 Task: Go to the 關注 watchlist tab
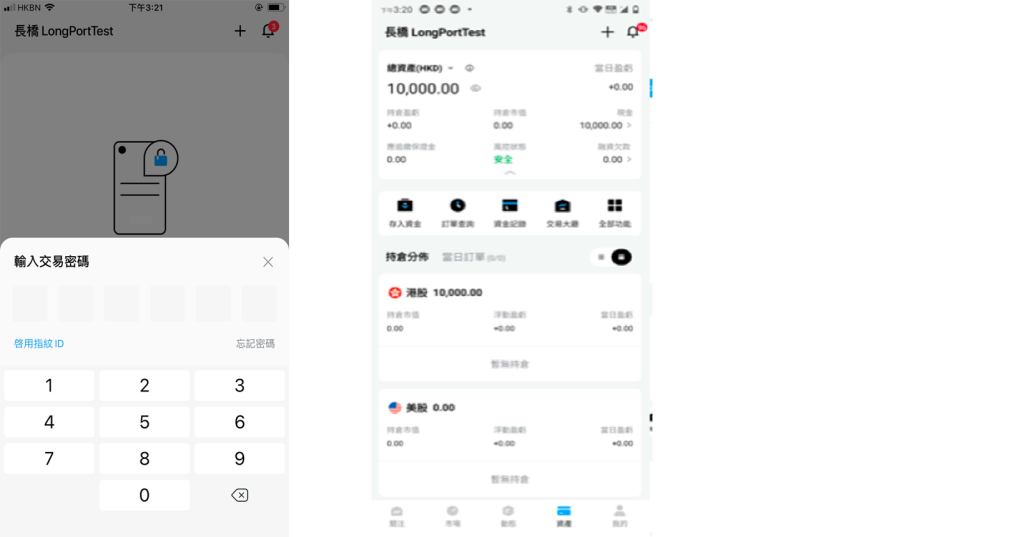[x=397, y=515]
